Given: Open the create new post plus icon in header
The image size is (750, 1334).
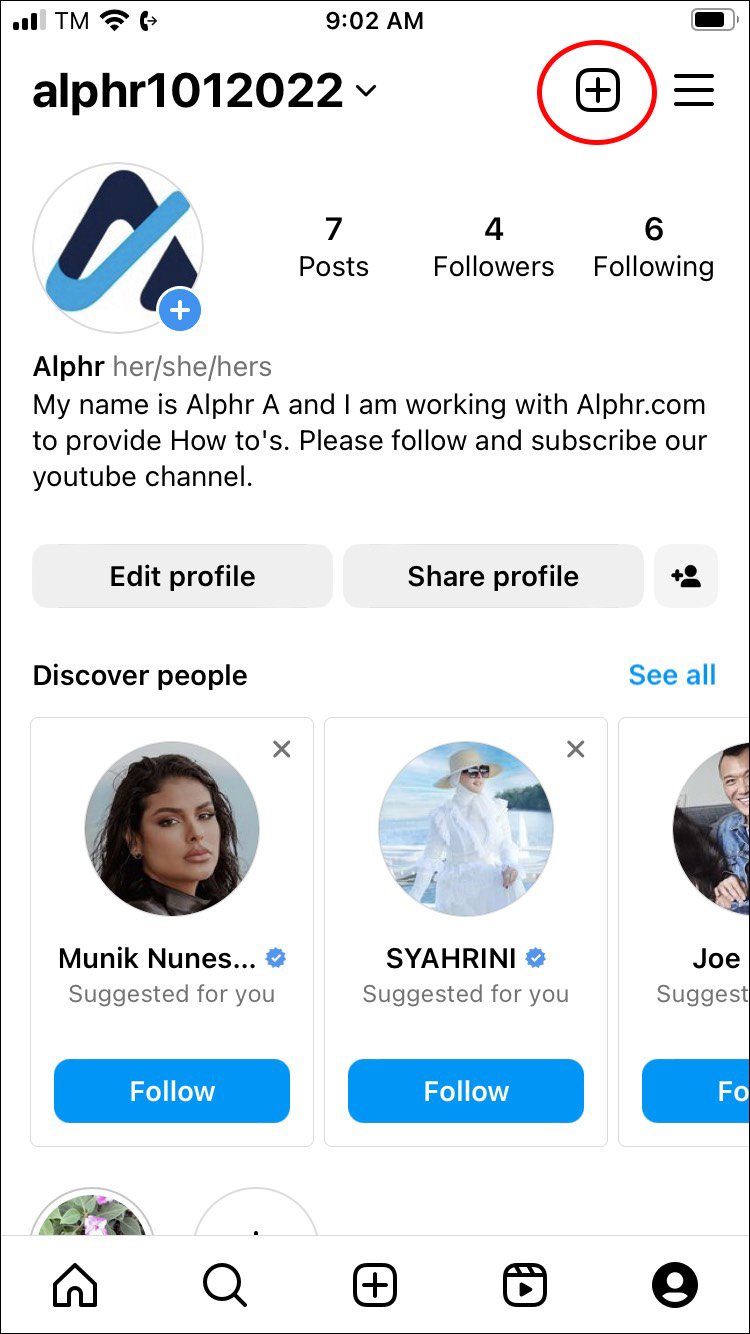Looking at the screenshot, I should point(597,92).
